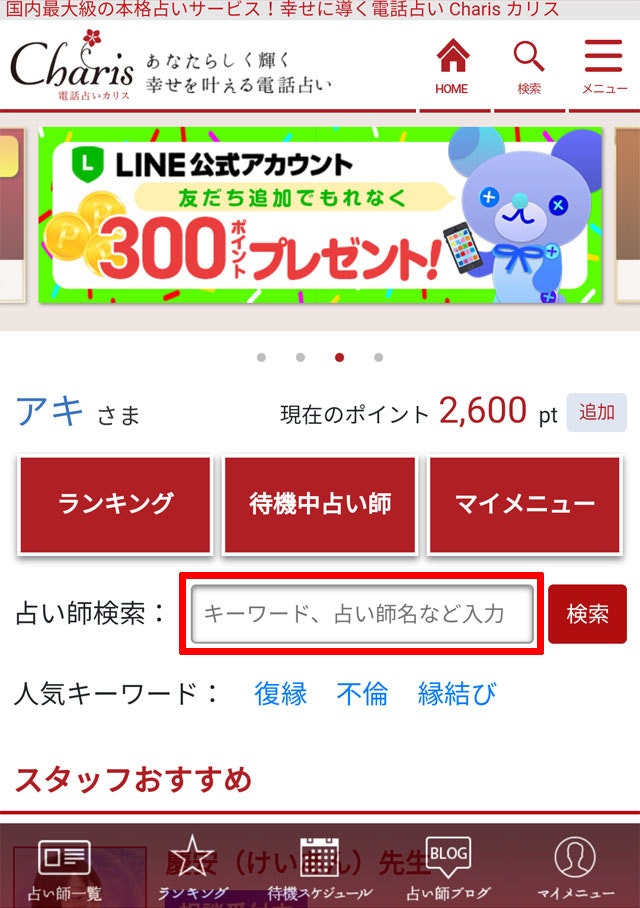Select the 縁結び popular keyword
640x908 pixels.
point(456,694)
